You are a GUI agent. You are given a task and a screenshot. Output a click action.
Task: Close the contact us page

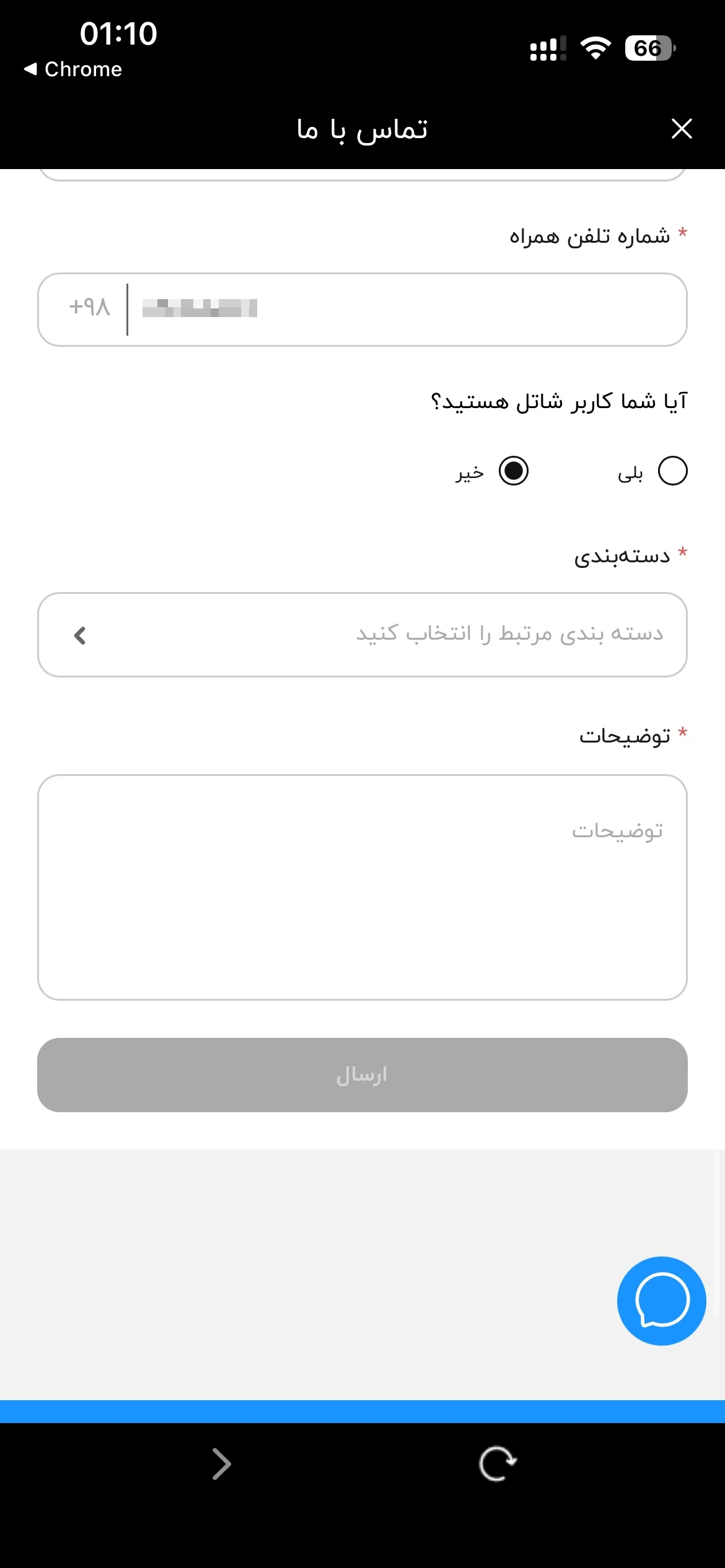coord(682,129)
